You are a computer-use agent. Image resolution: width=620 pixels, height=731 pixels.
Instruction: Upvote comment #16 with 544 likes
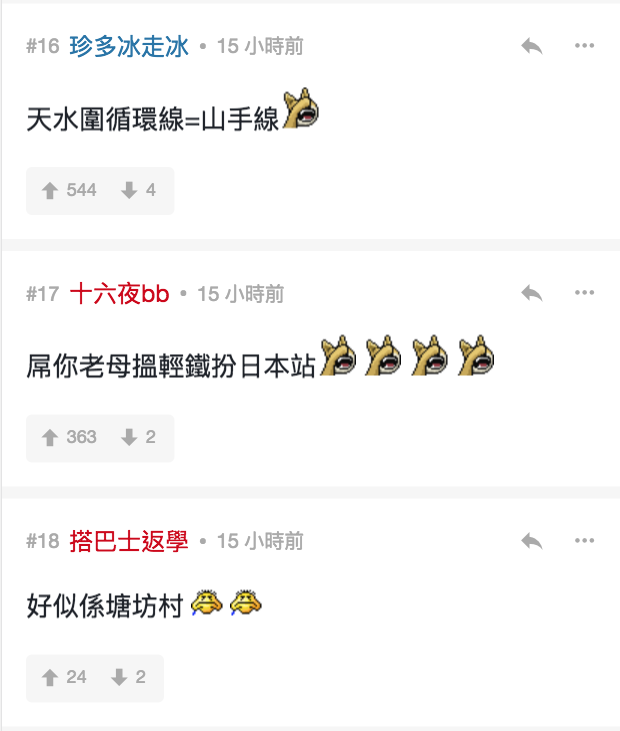[x=50, y=190]
